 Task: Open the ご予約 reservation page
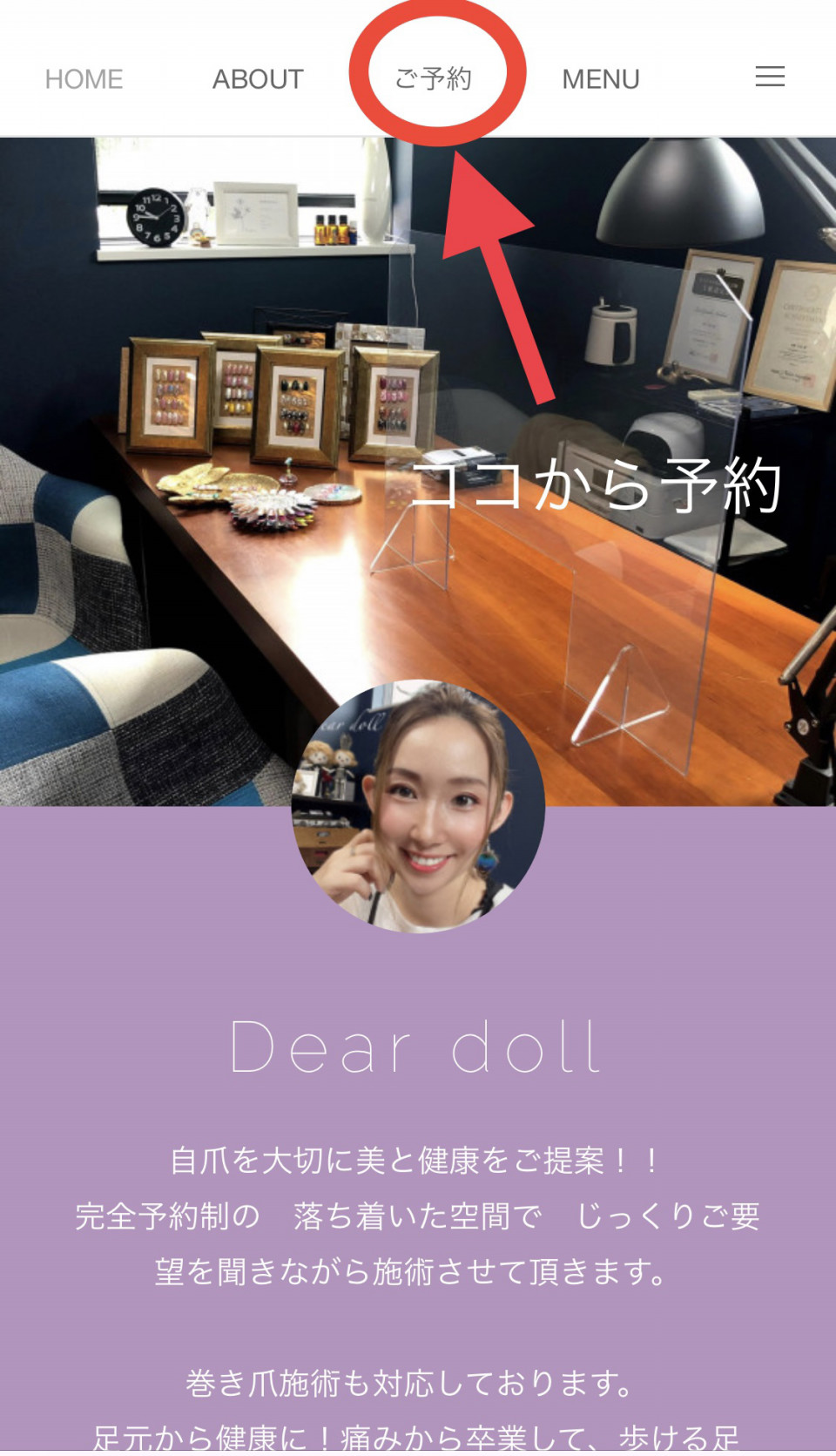coord(433,78)
